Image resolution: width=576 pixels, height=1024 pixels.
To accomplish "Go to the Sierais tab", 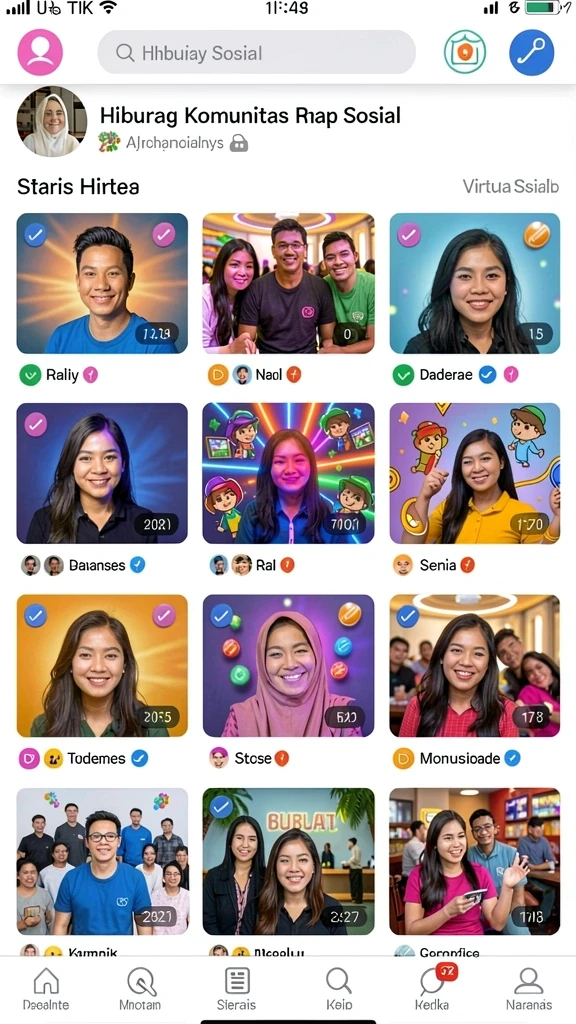I will 236,989.
